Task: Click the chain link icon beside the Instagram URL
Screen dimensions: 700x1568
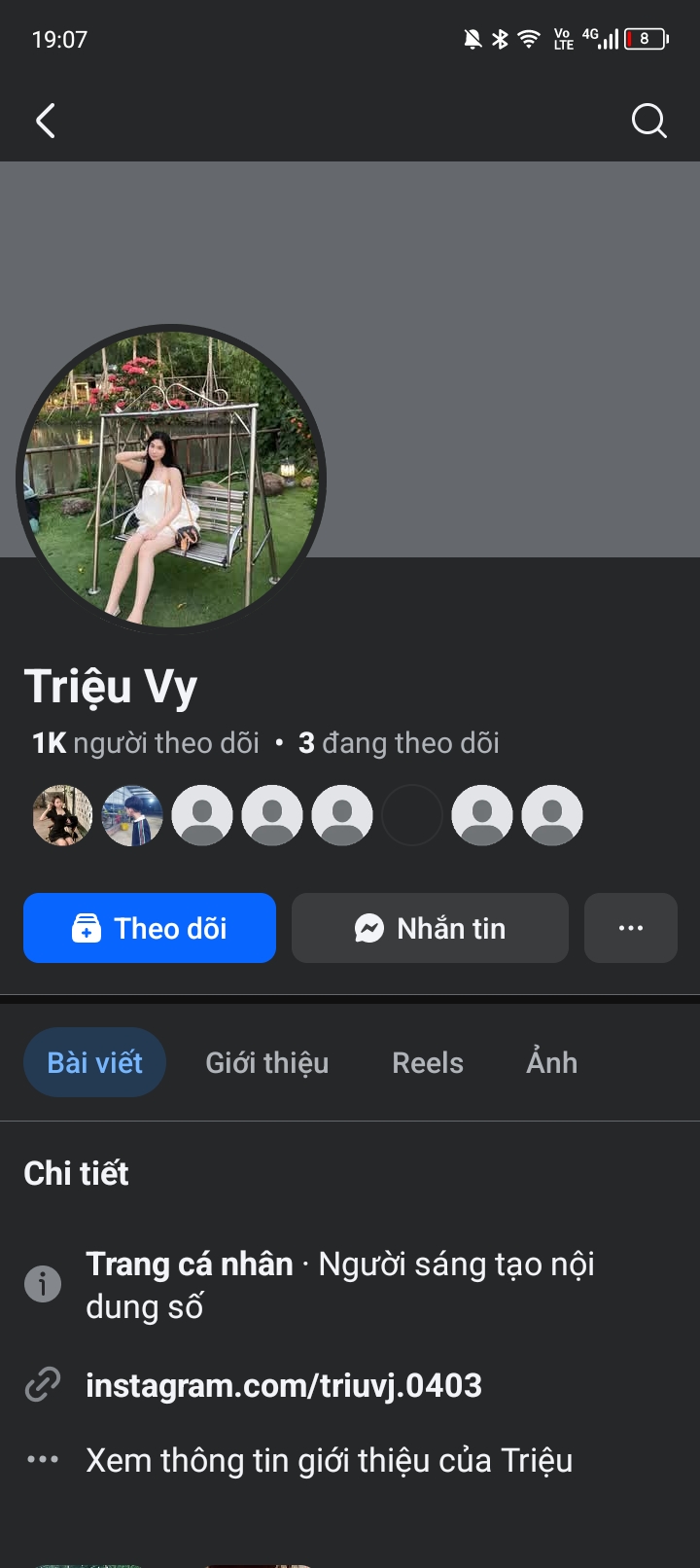Action: tap(42, 1383)
